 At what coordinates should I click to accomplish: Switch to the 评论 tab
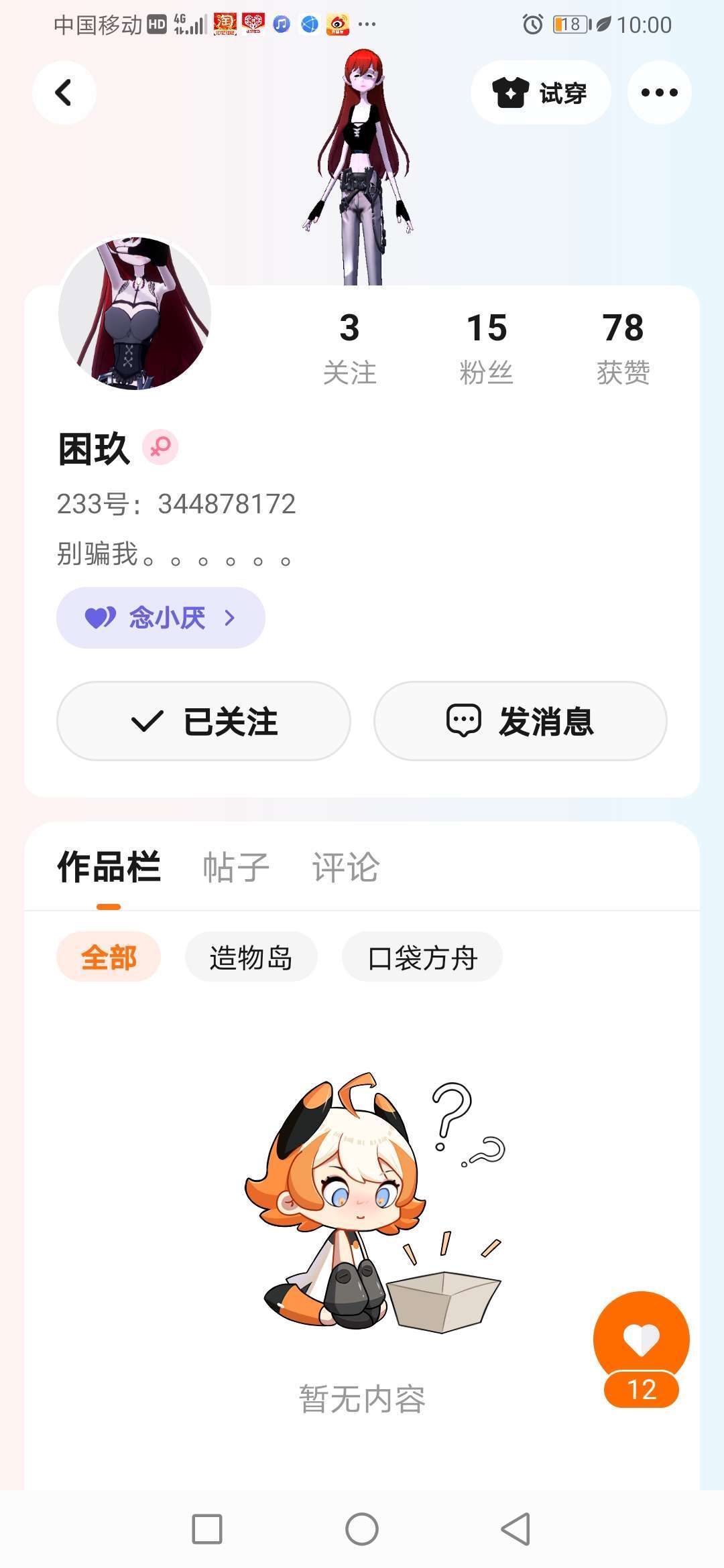coord(346,868)
